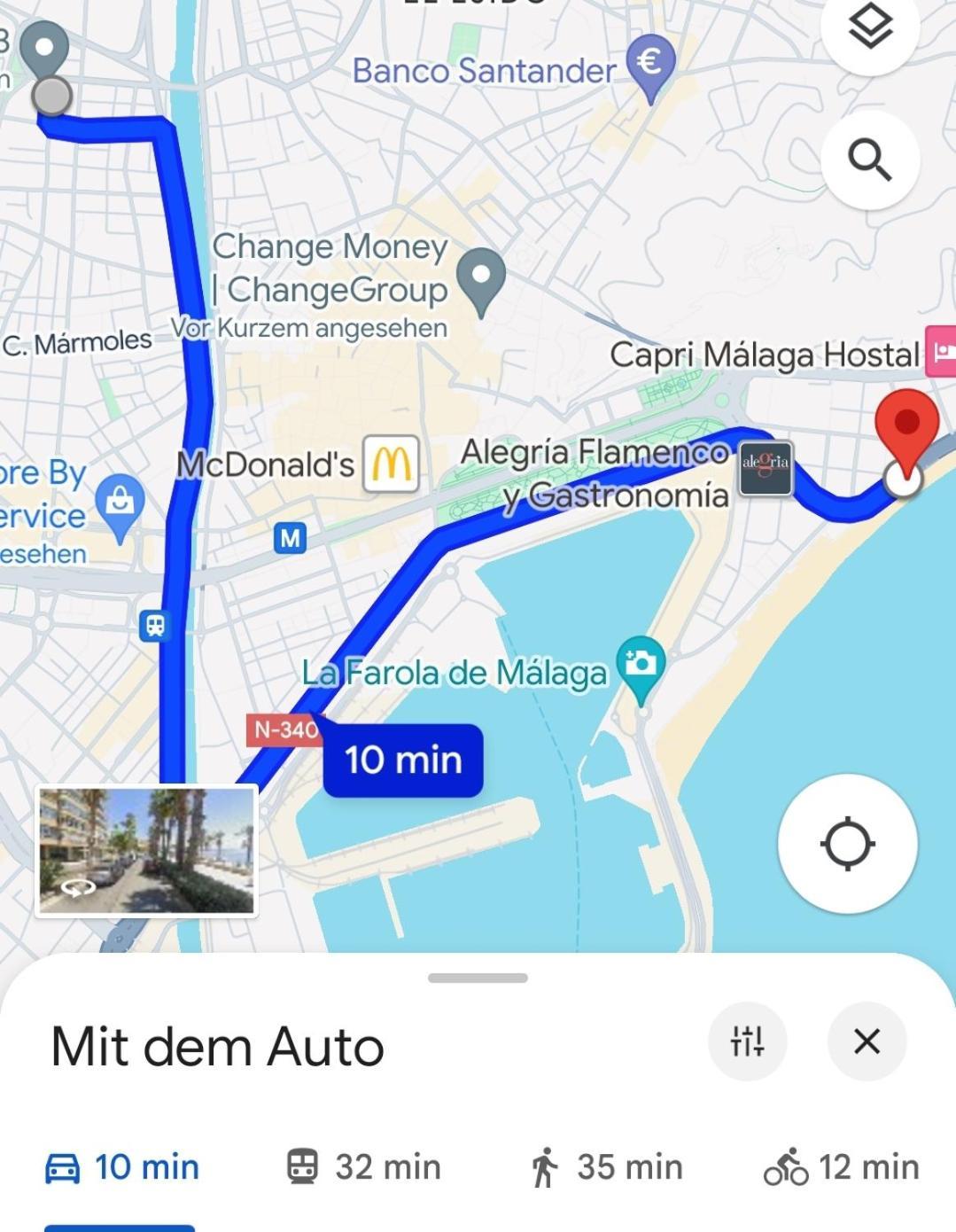Center map on my location

847,843
